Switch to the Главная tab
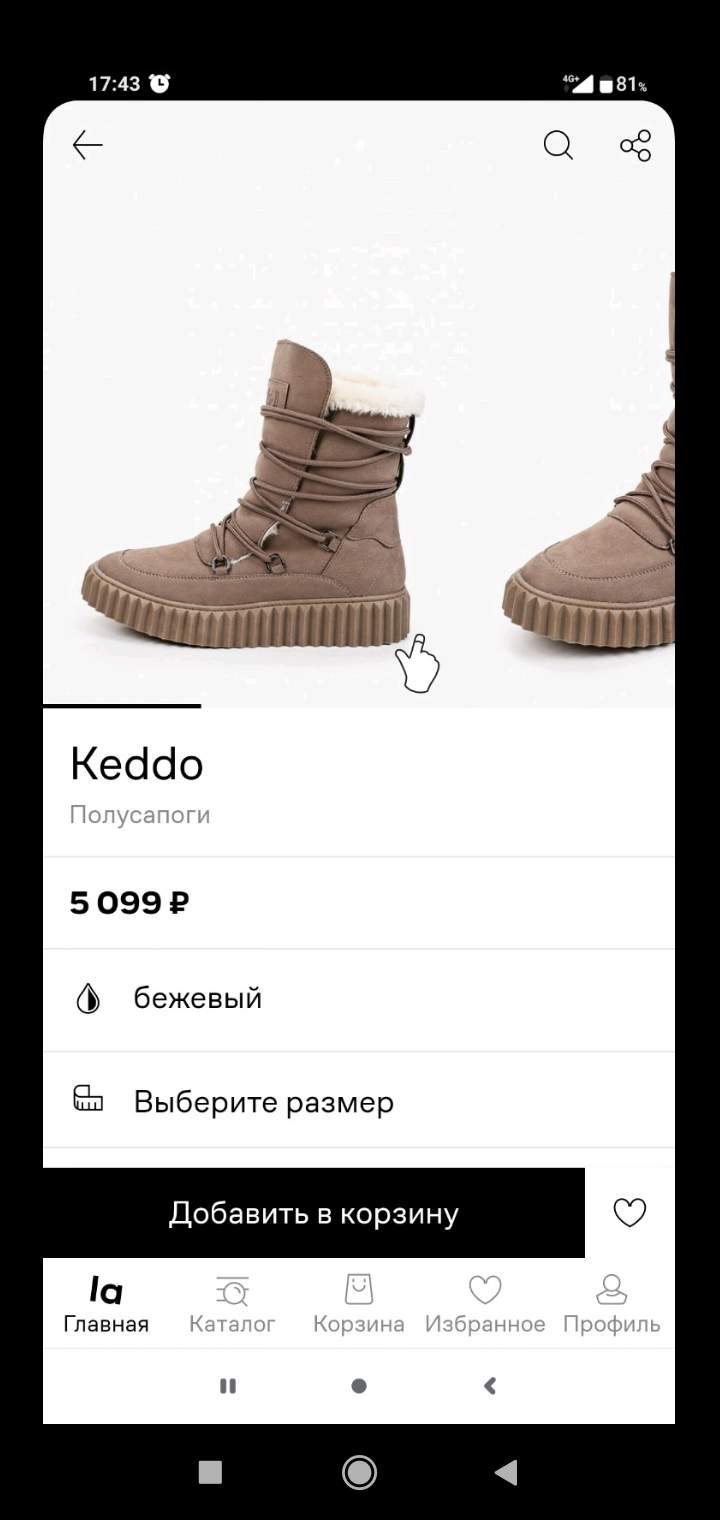This screenshot has width=720, height=1520. tap(106, 1305)
